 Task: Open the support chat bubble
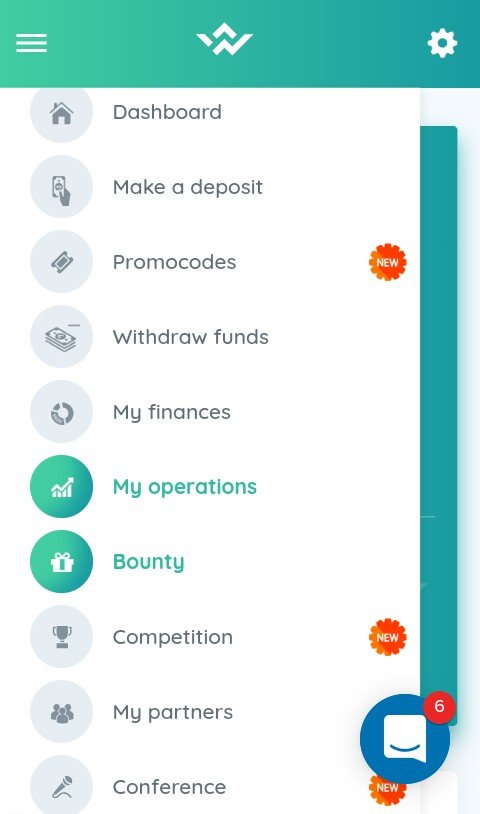click(405, 739)
